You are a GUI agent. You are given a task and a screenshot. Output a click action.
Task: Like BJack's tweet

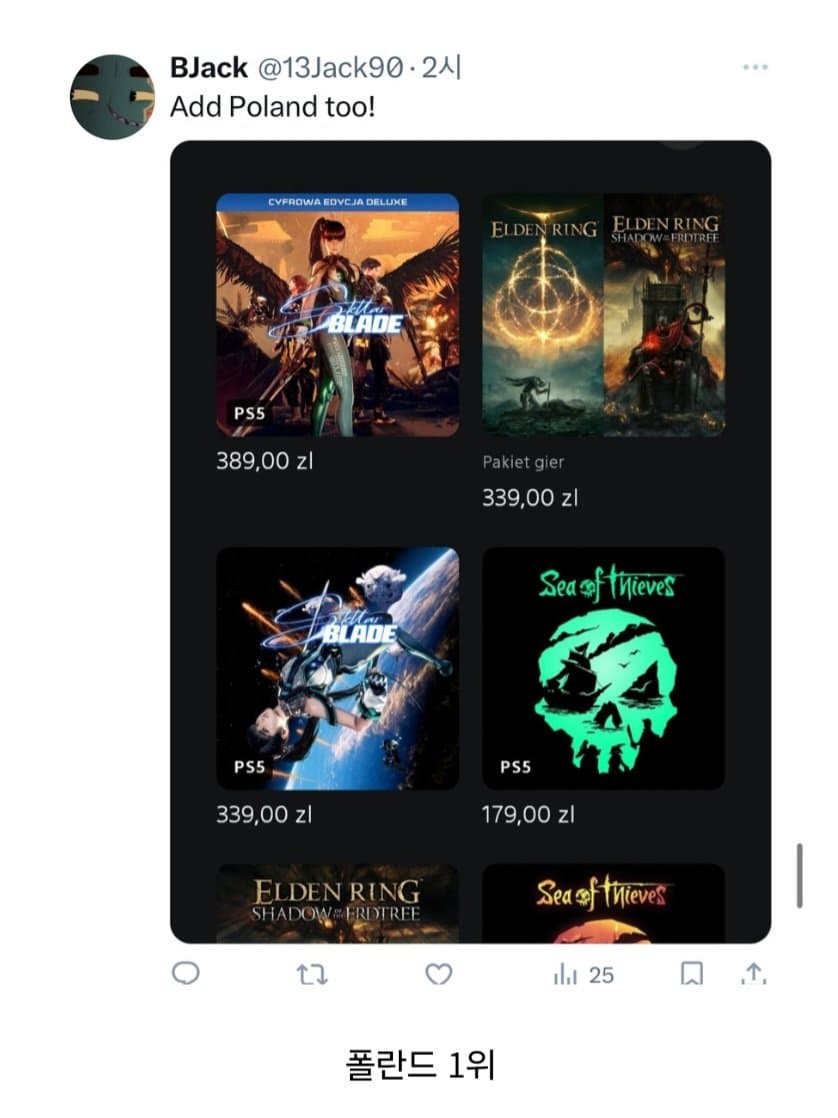tap(439, 974)
